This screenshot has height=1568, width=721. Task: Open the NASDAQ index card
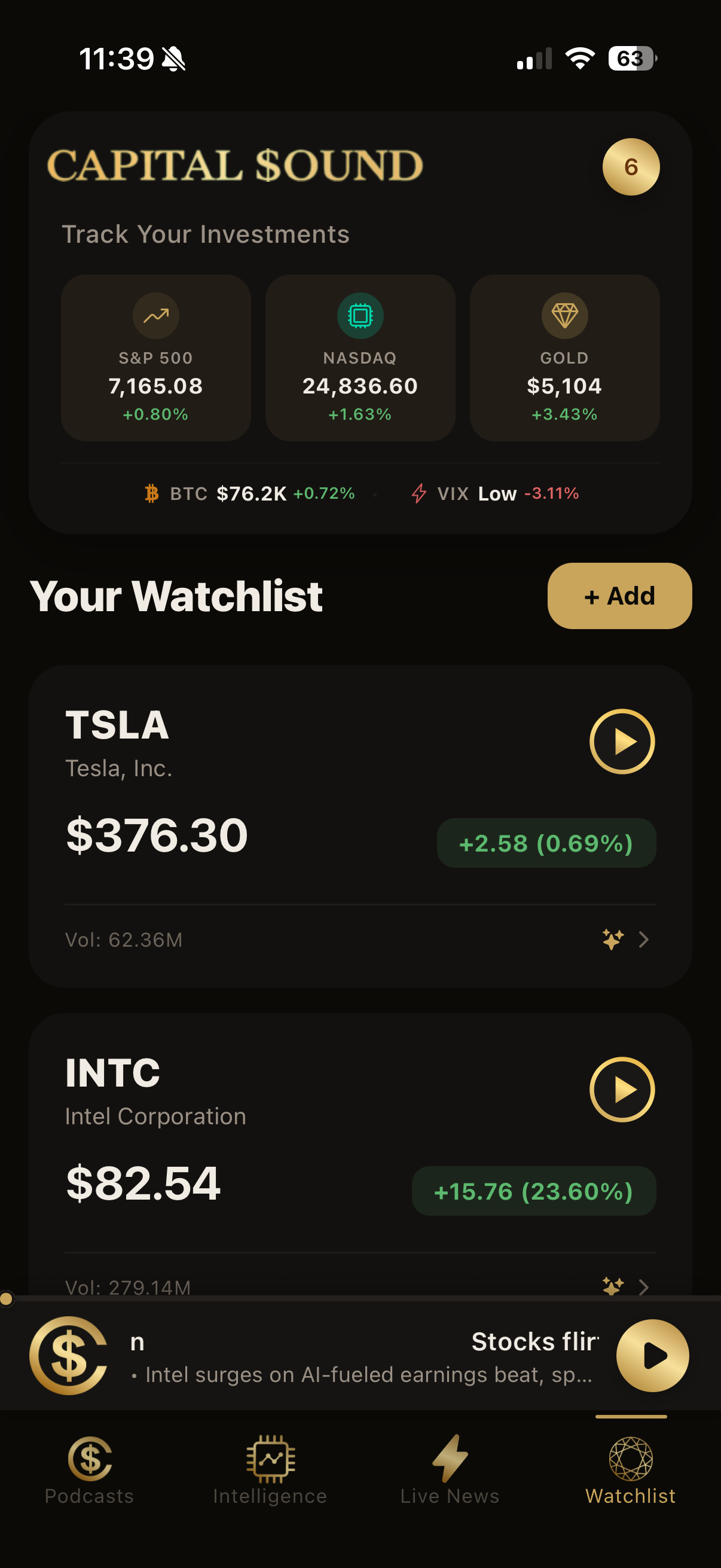360,358
